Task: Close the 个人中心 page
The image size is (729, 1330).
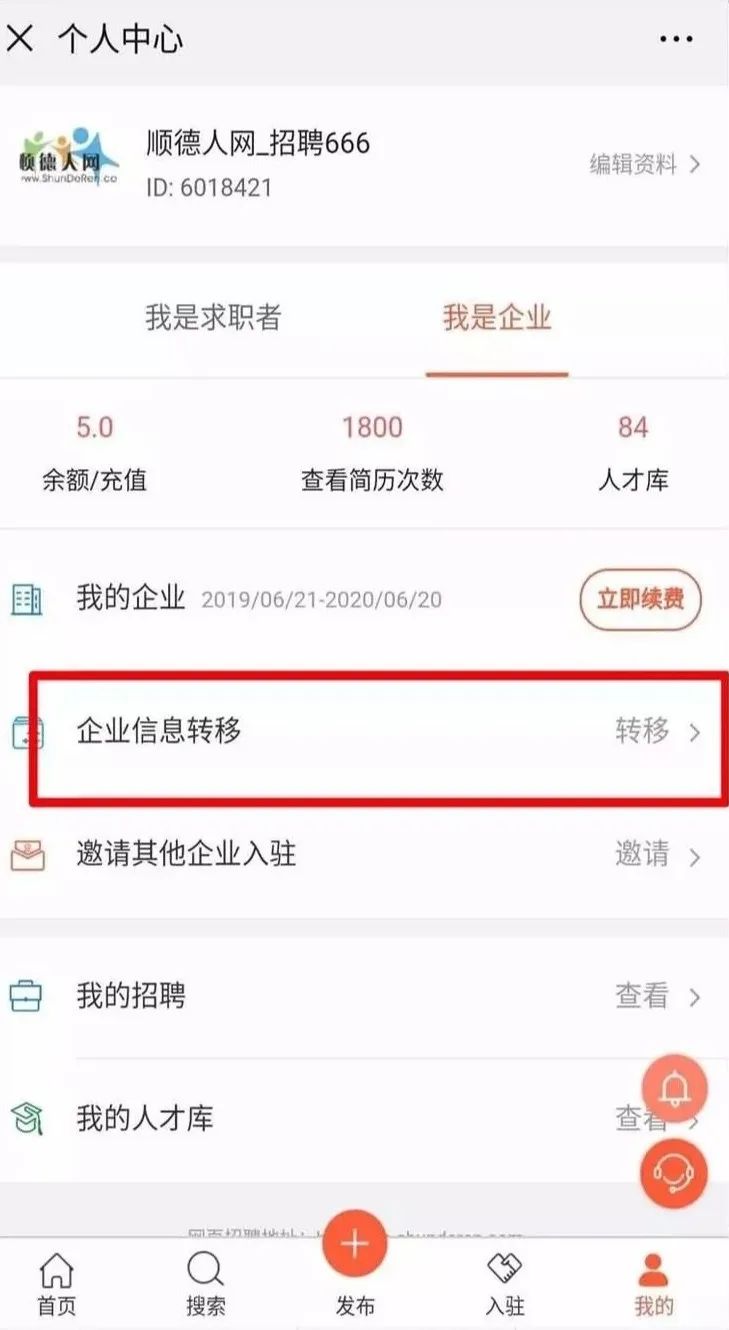Action: (20, 39)
